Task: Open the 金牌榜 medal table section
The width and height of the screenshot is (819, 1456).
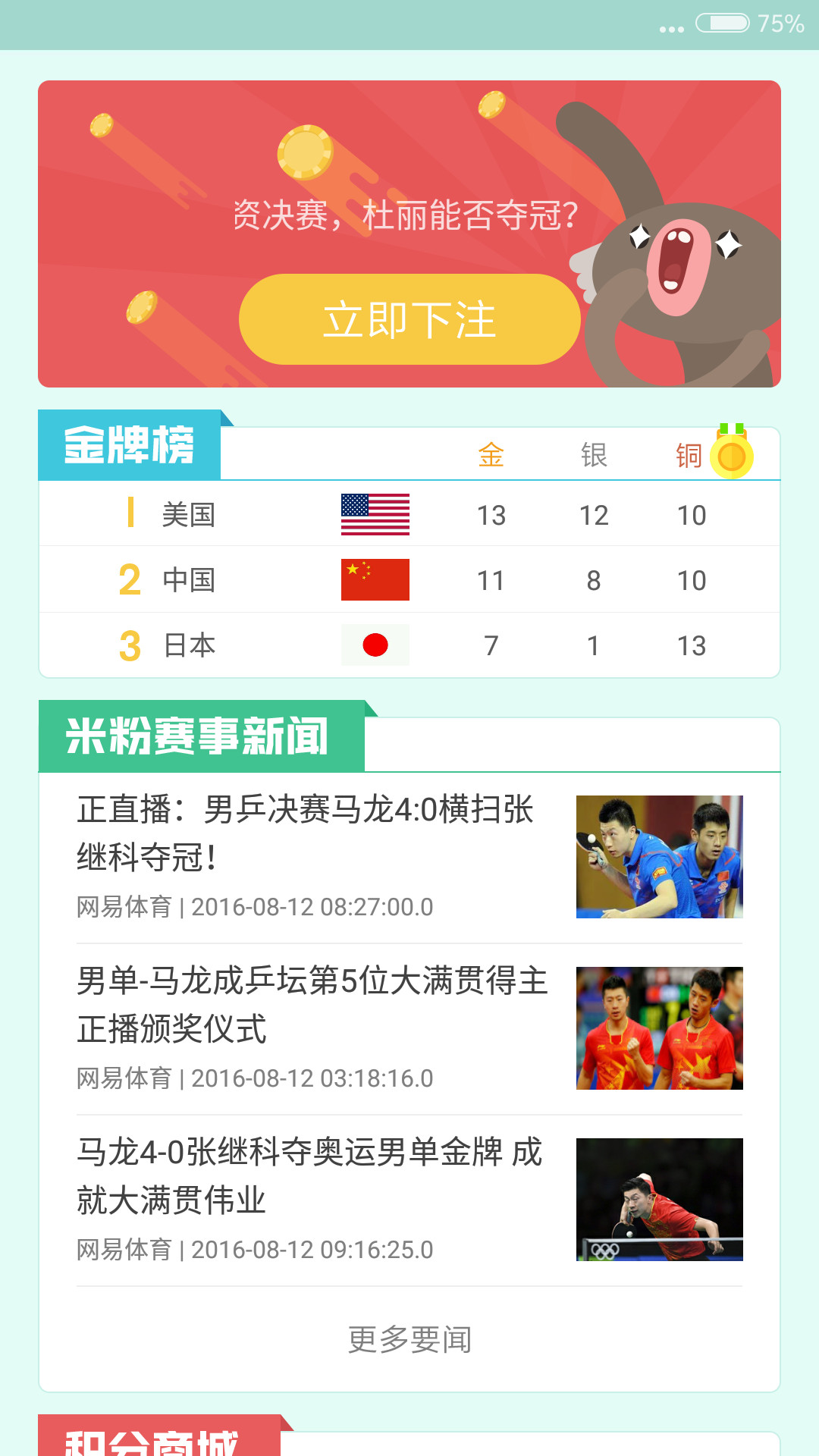Action: point(130,444)
